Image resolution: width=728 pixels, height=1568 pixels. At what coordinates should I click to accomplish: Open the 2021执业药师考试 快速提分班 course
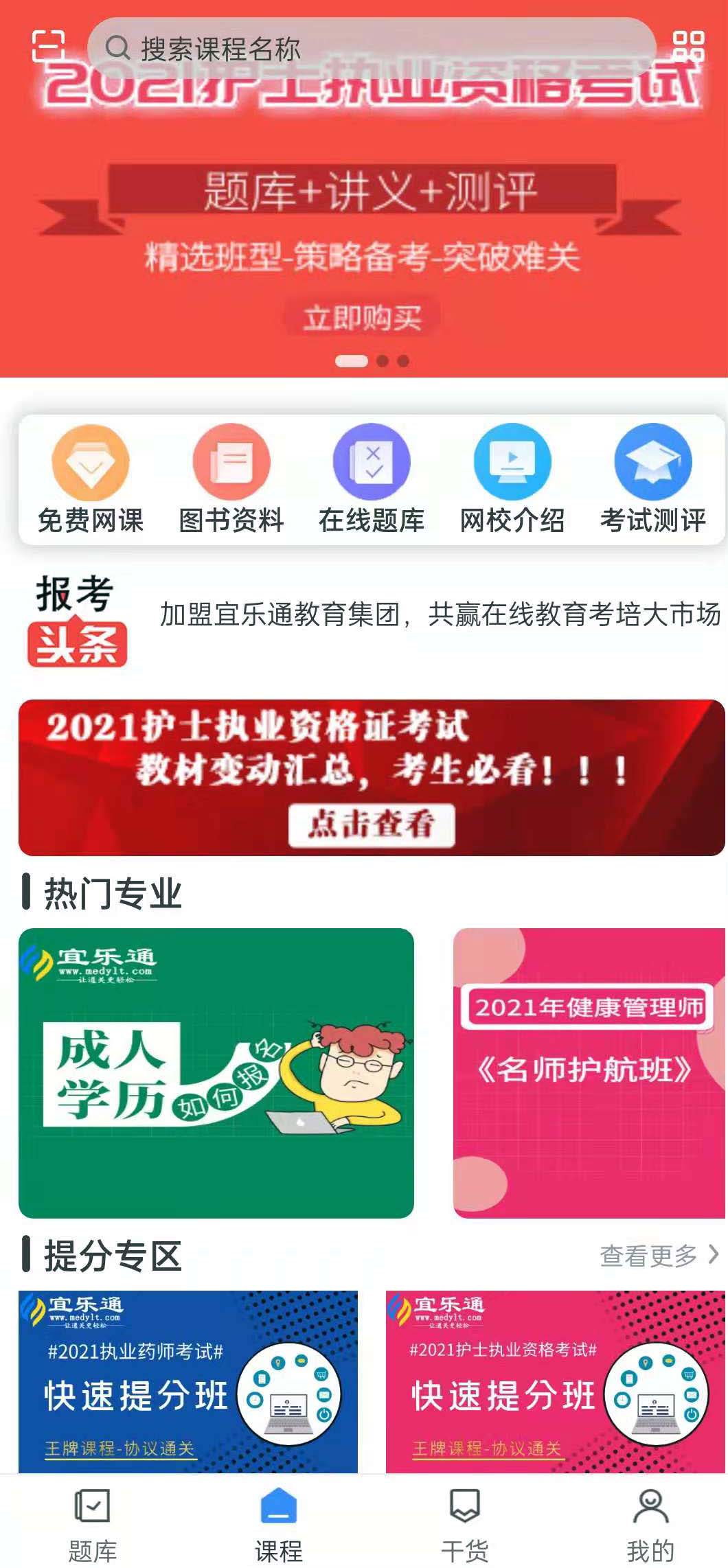pyautogui.click(x=188, y=1381)
